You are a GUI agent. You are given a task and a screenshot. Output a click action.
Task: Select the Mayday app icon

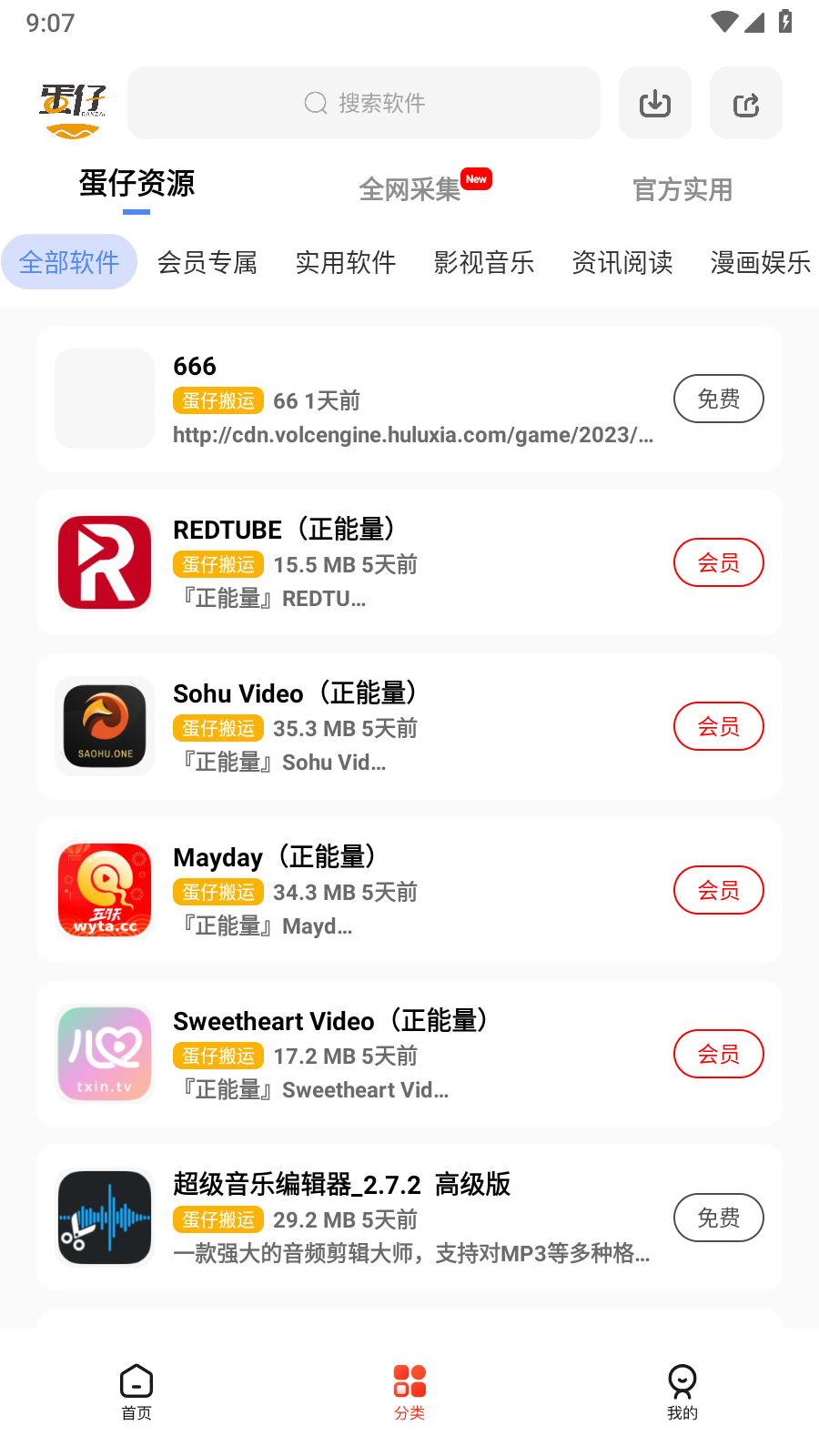pos(104,890)
